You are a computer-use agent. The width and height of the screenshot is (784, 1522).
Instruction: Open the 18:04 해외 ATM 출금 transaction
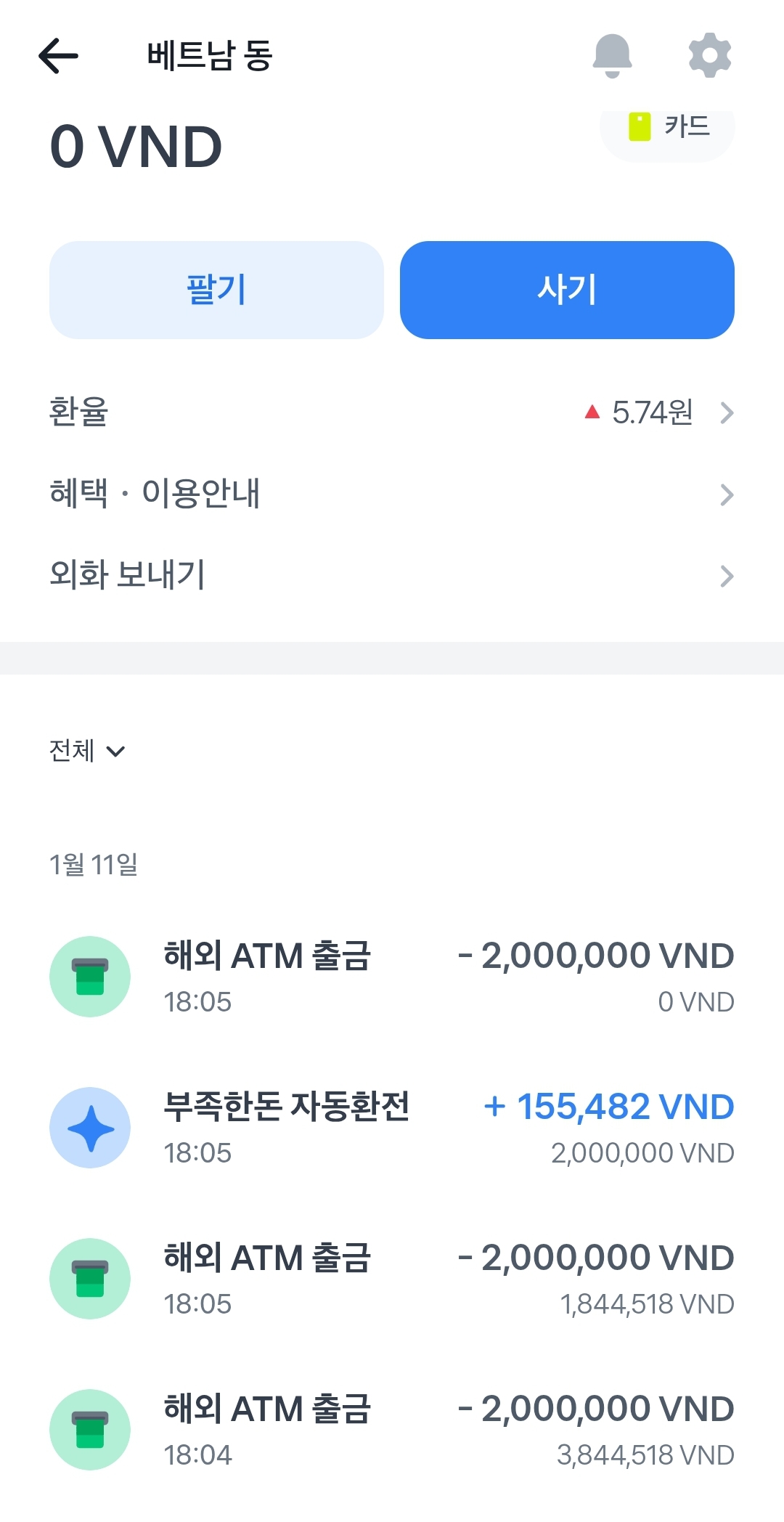[392, 1430]
